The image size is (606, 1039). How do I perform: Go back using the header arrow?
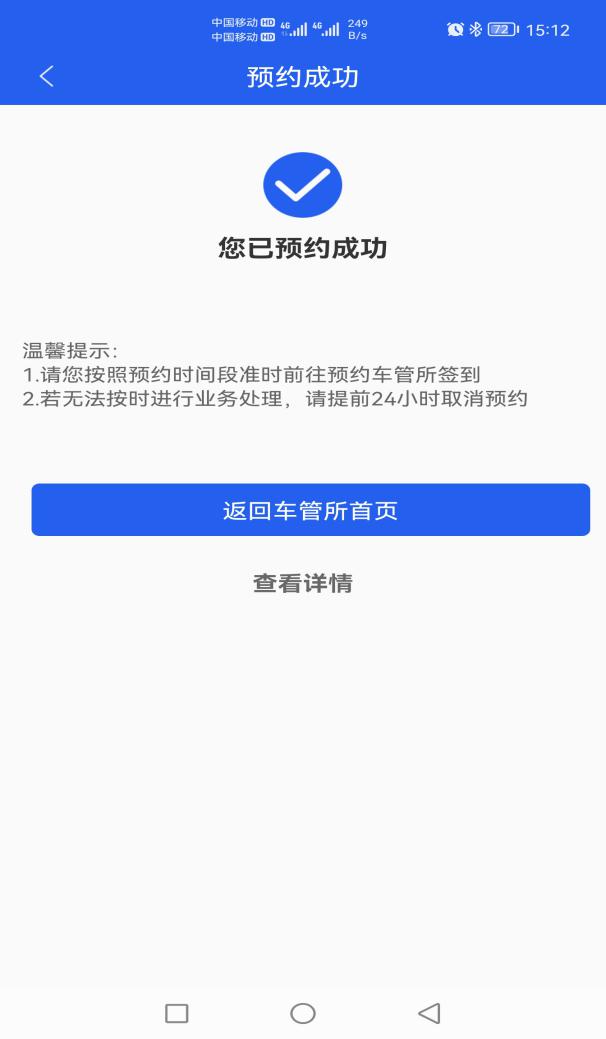tap(46, 77)
